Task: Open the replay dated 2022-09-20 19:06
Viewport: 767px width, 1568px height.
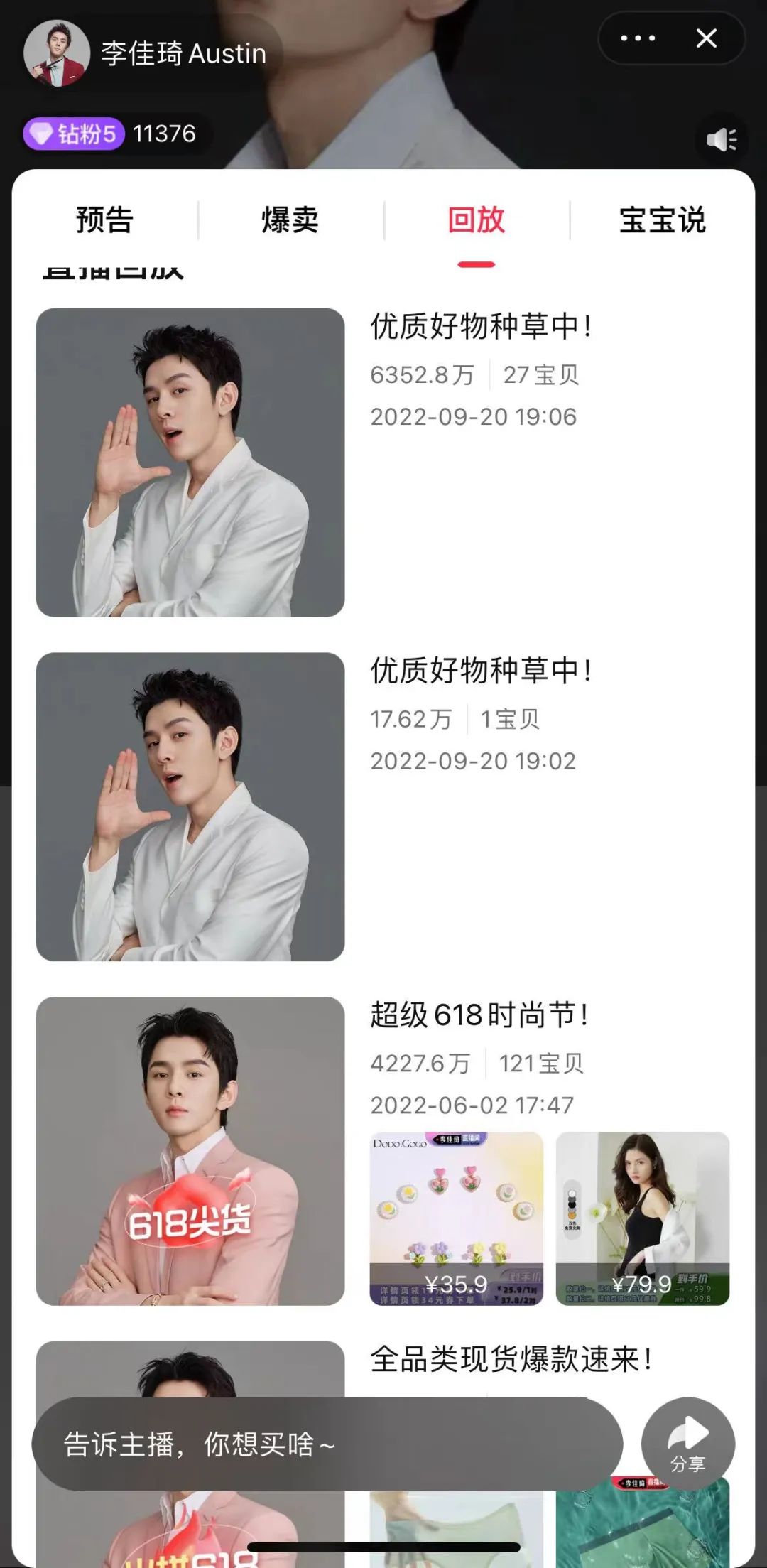Action: point(190,462)
